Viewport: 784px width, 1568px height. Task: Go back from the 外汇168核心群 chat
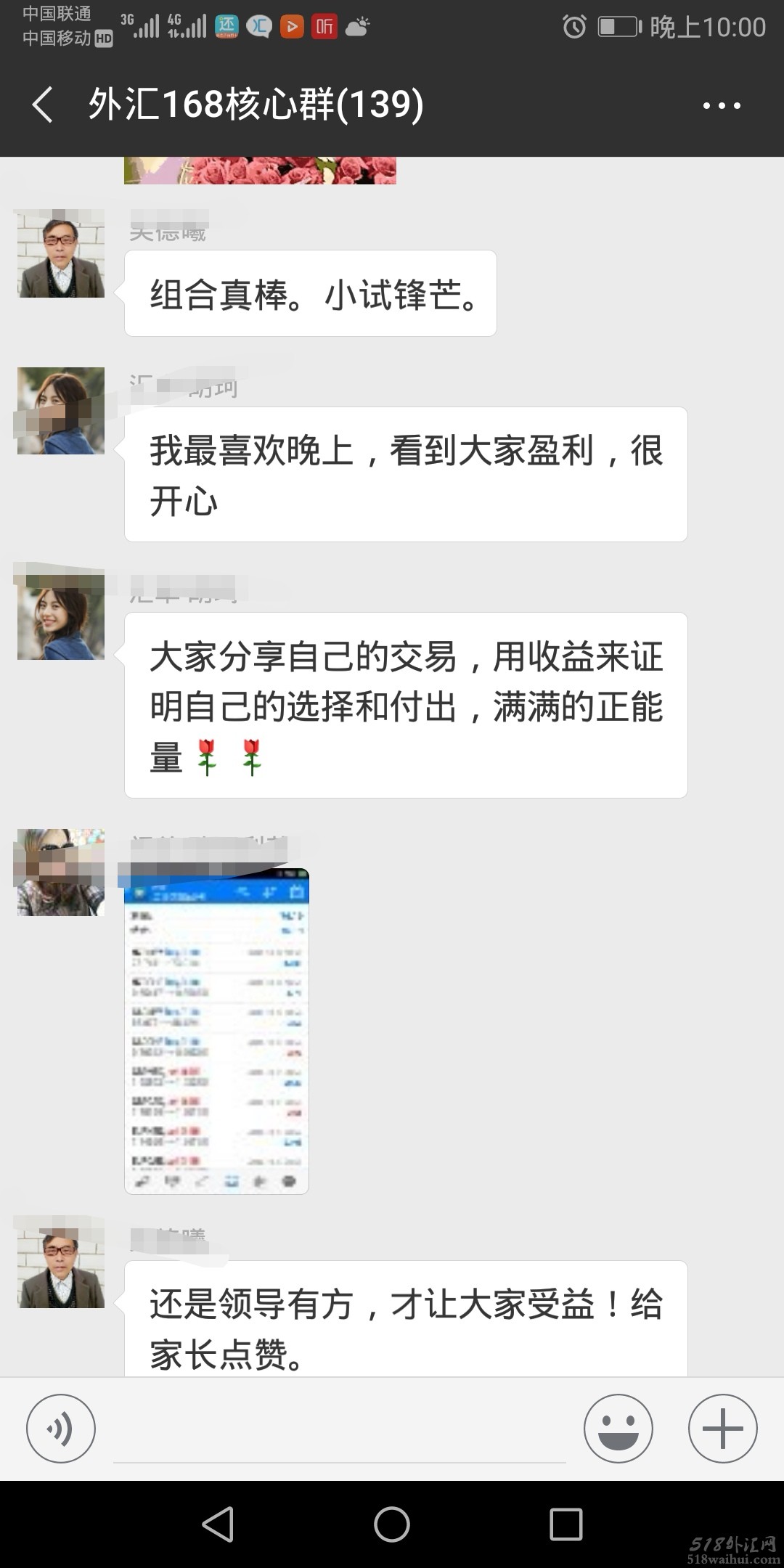[43, 105]
